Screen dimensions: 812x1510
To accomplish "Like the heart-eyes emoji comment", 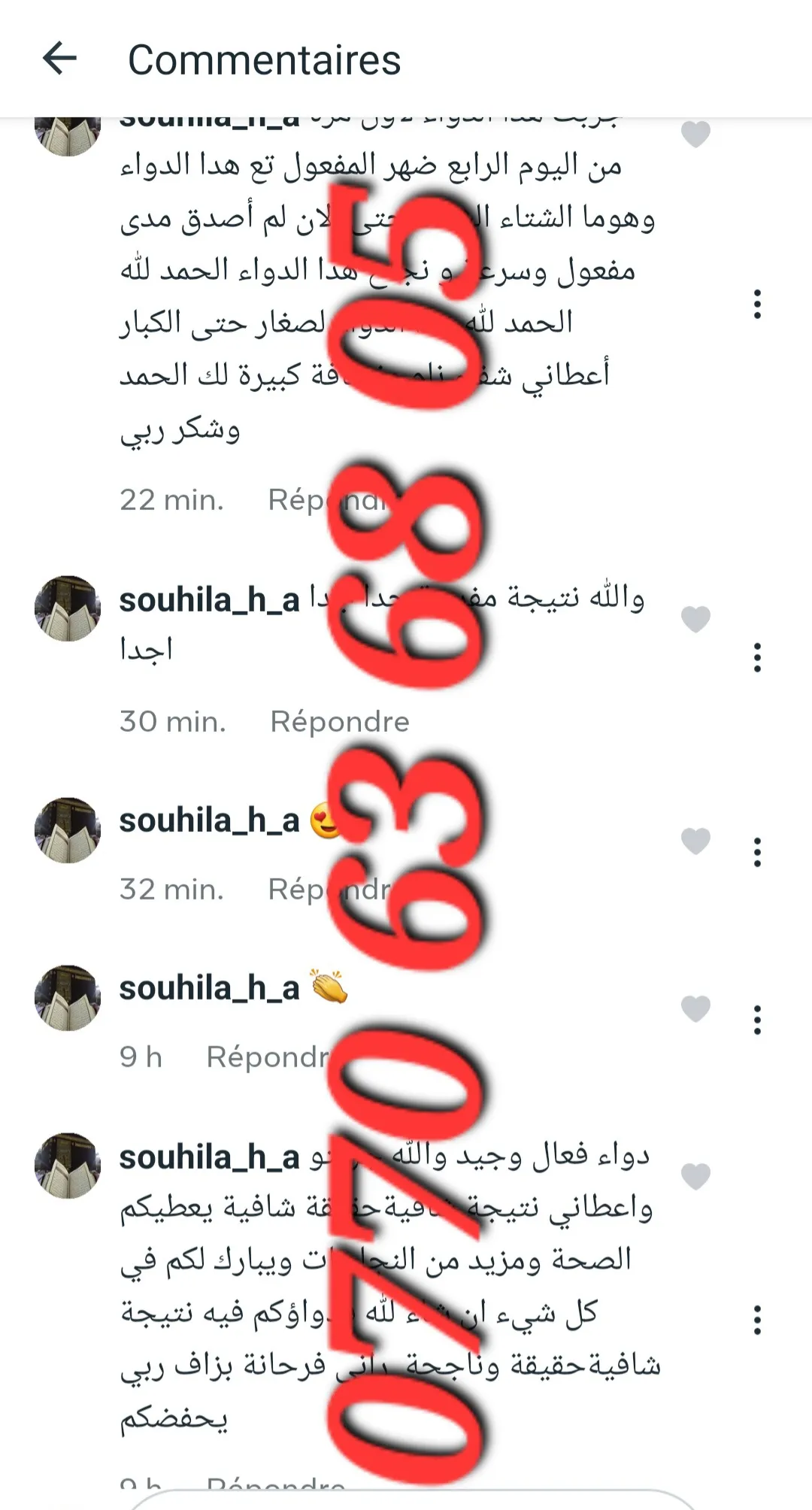I will point(695,841).
